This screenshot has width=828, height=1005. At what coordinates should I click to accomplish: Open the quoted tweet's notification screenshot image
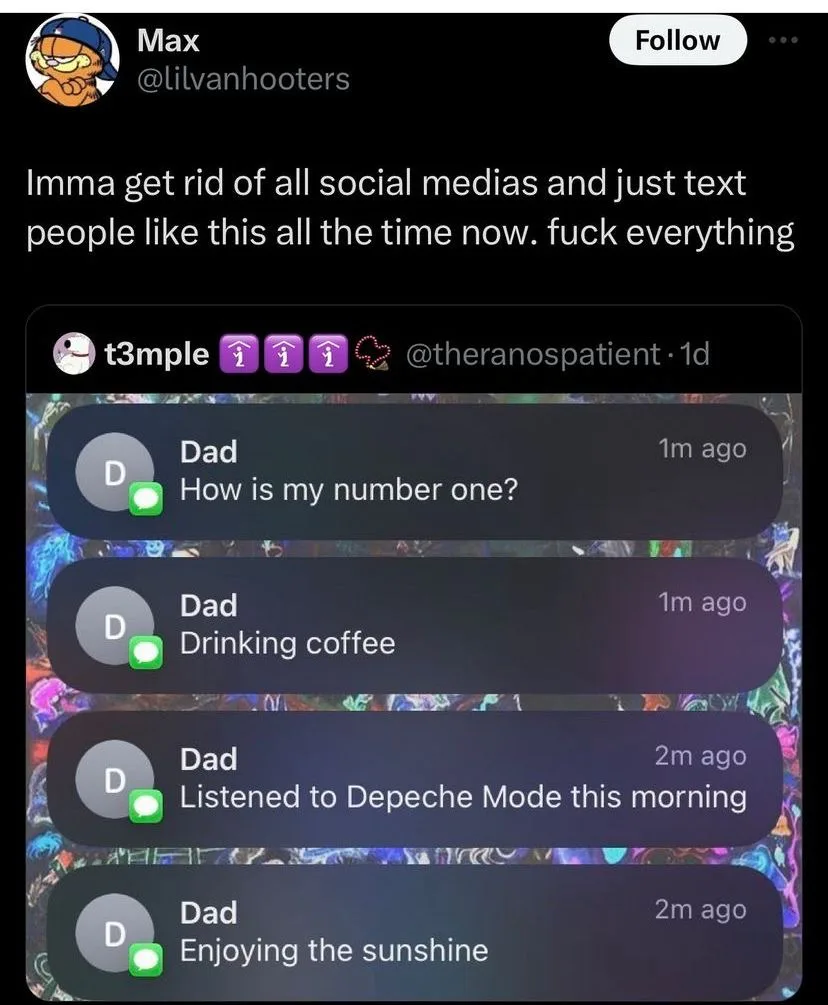coord(414,697)
